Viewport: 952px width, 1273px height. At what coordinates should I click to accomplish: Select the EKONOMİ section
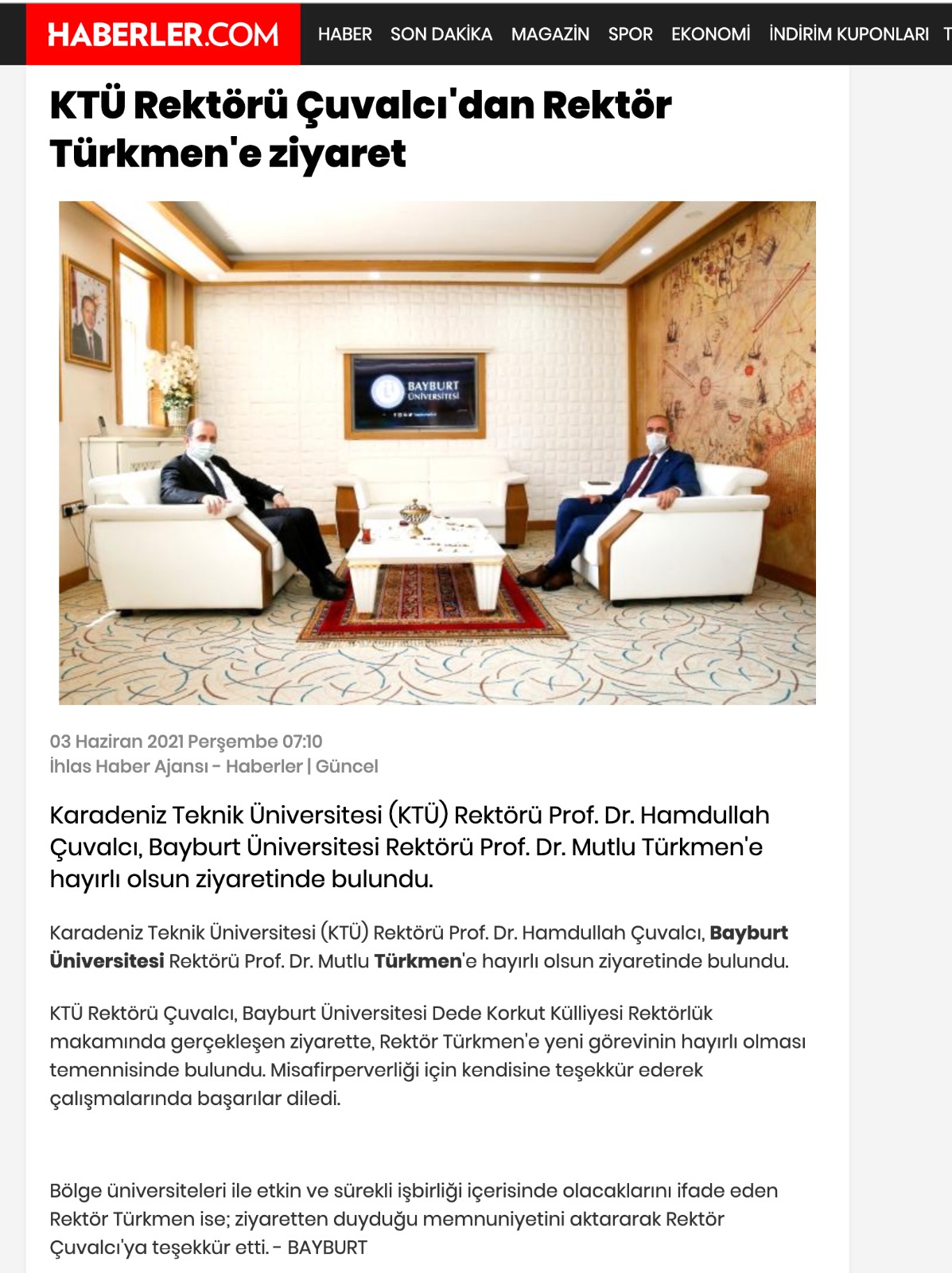pyautogui.click(x=710, y=34)
